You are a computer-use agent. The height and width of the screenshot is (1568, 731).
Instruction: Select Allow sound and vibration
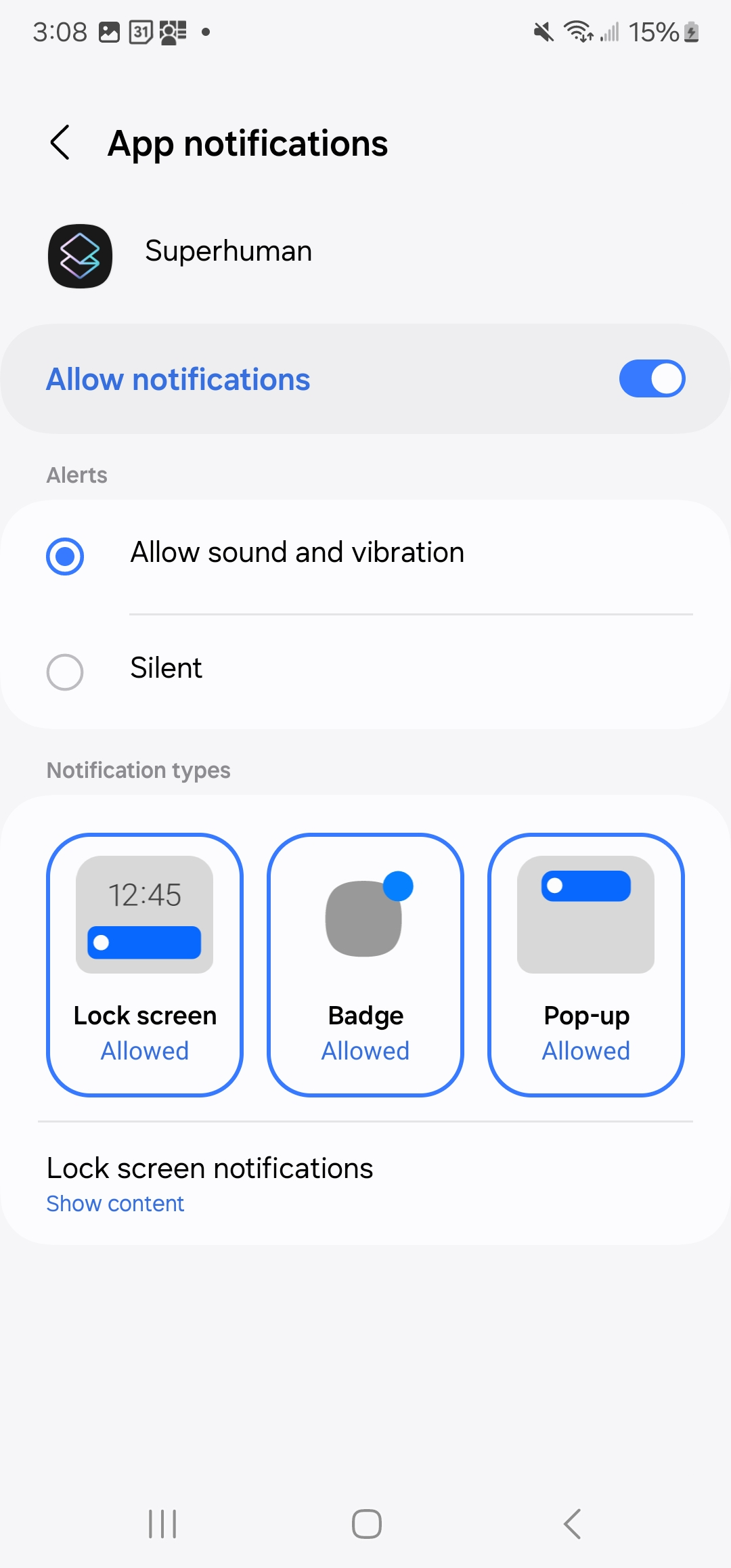pyautogui.click(x=65, y=556)
